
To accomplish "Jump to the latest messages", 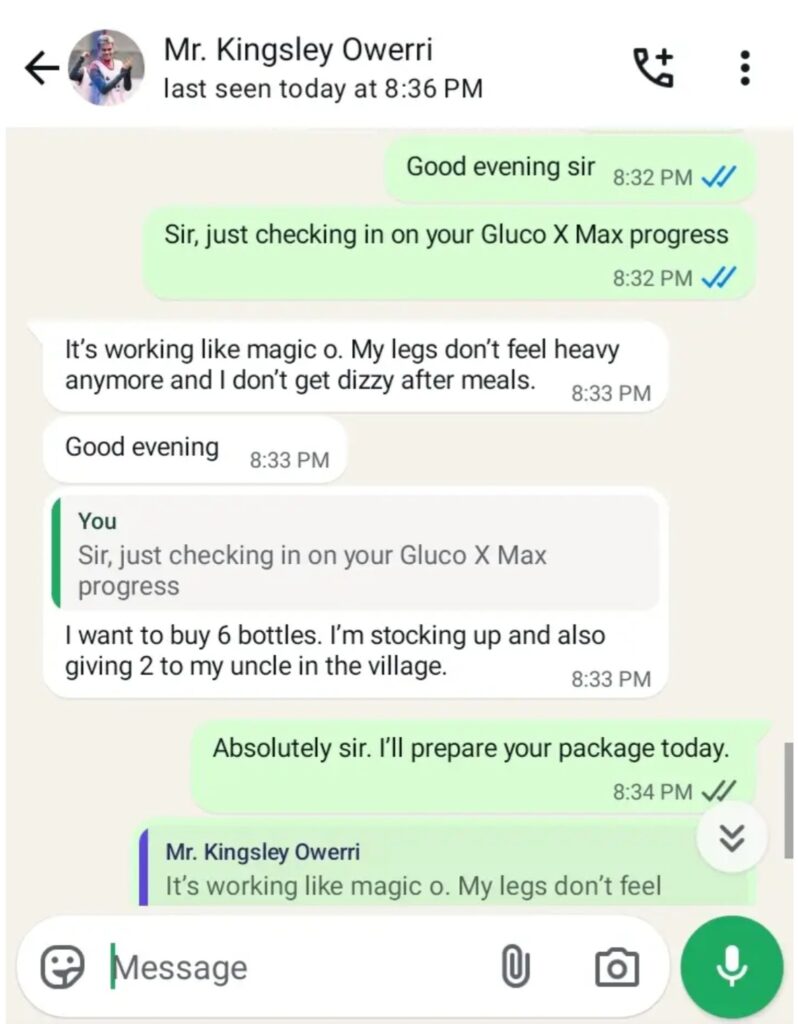I will tap(732, 838).
